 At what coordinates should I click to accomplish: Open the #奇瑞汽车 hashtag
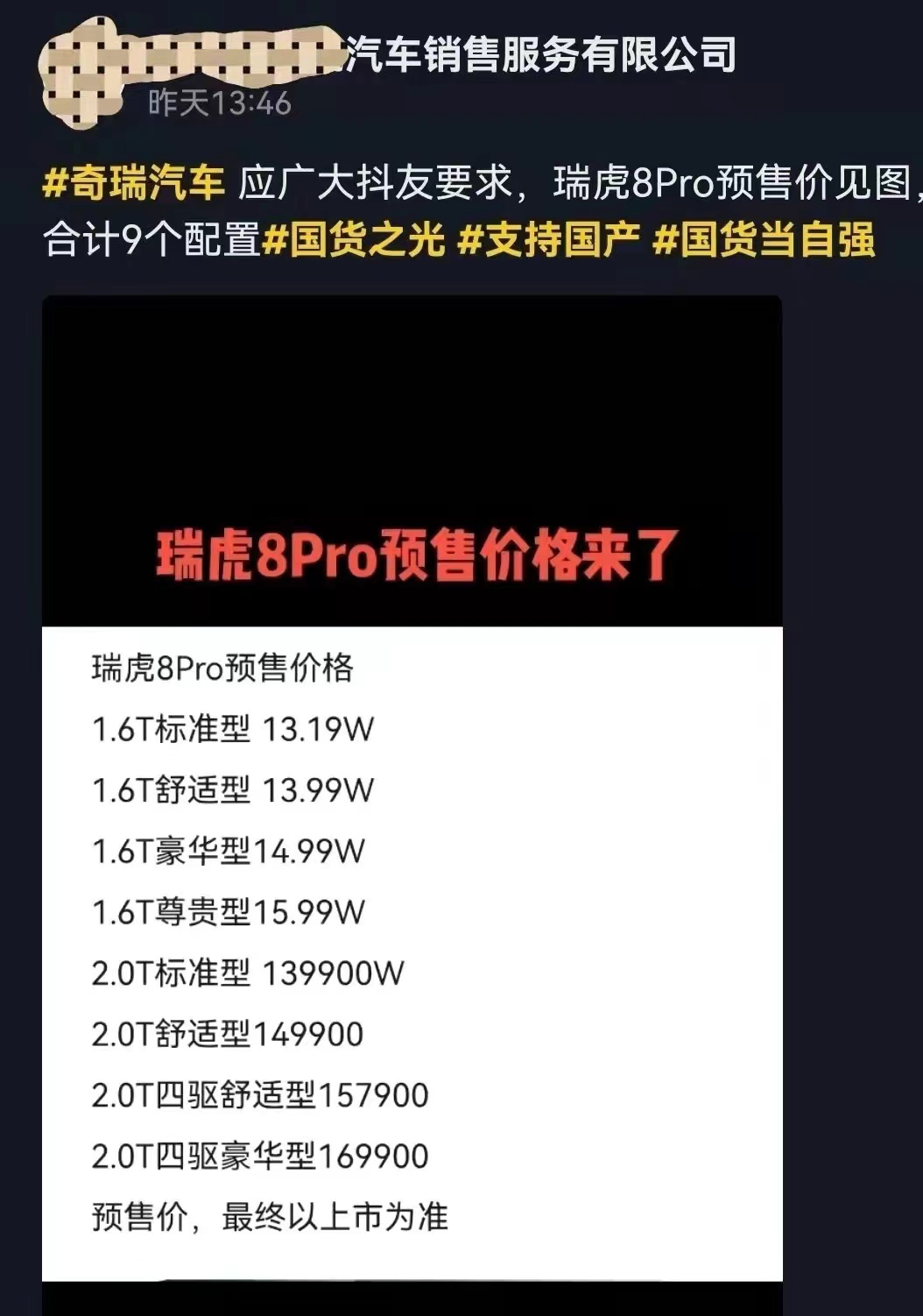click(133, 182)
